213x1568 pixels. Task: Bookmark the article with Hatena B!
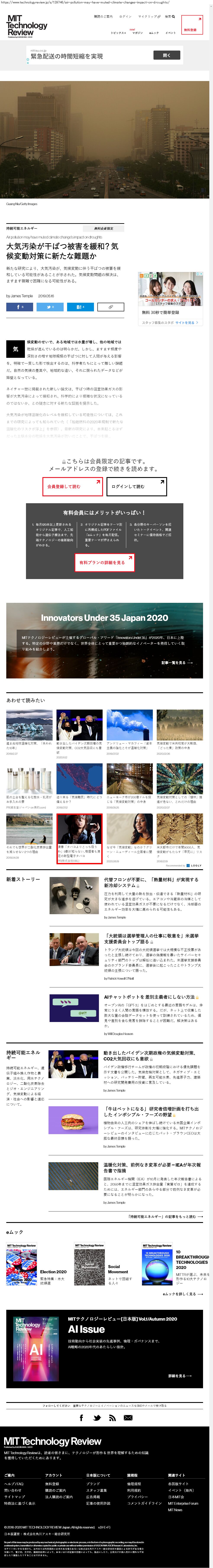80,307
